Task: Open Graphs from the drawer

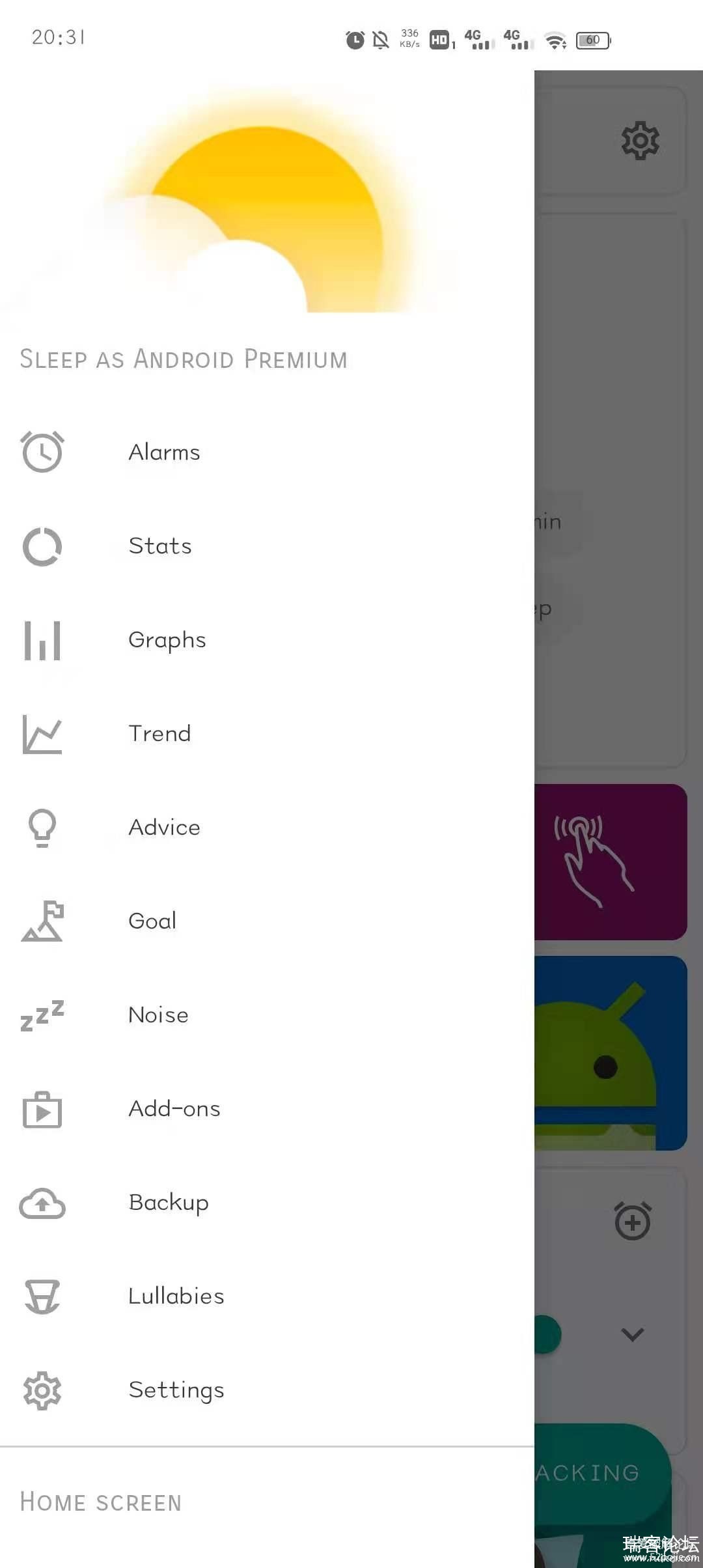Action: pos(167,639)
